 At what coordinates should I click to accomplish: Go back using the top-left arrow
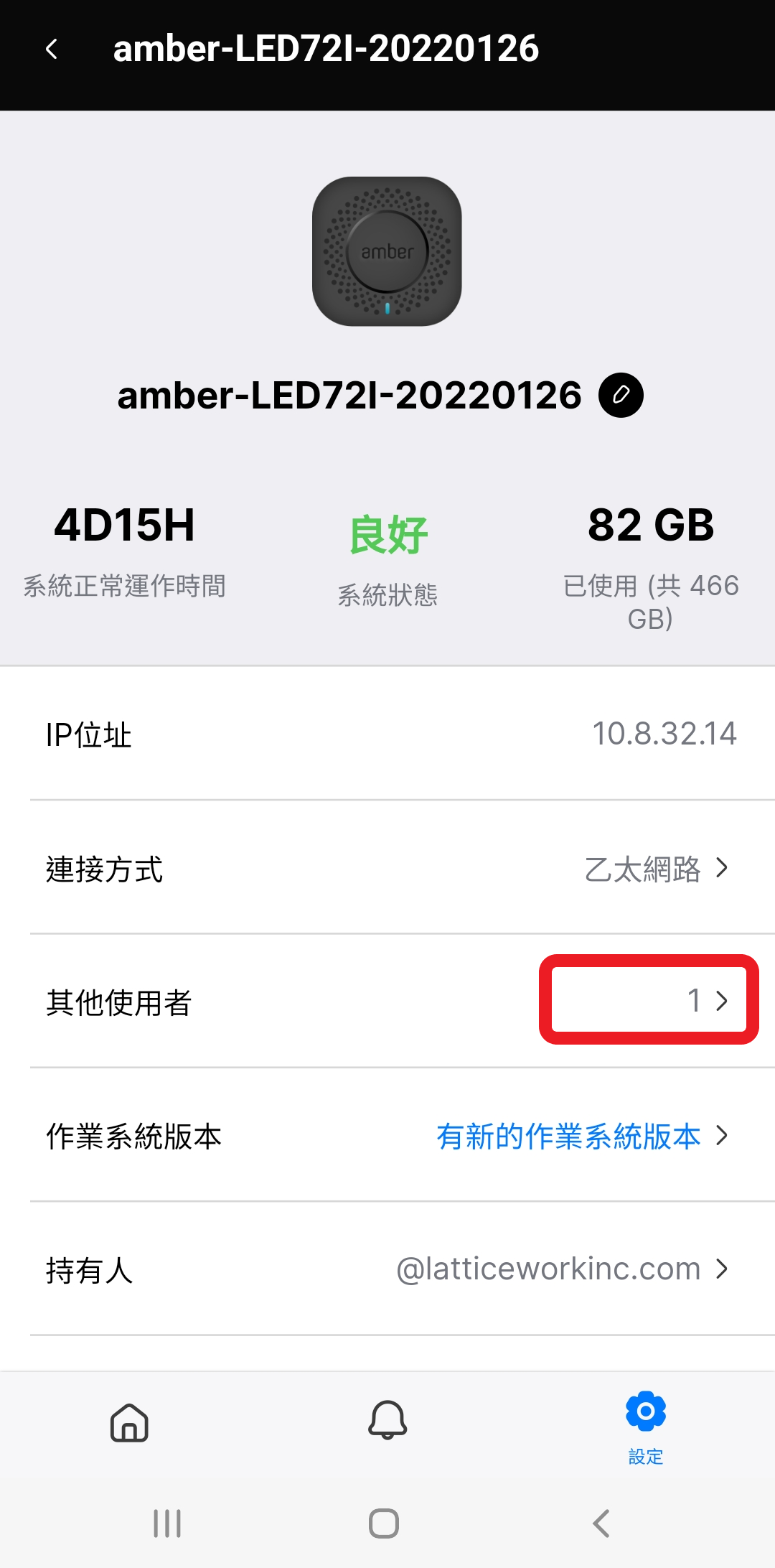(52, 49)
